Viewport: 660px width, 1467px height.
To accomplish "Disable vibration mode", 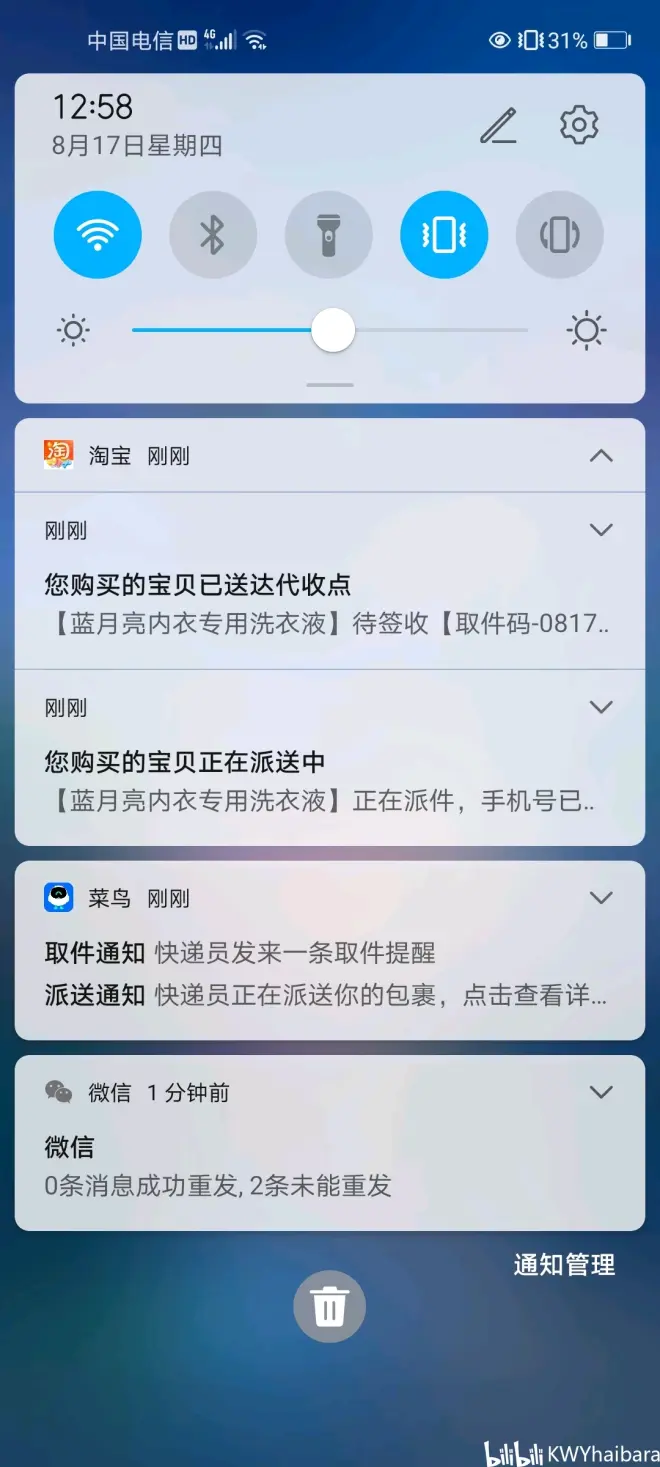I will pyautogui.click(x=444, y=235).
